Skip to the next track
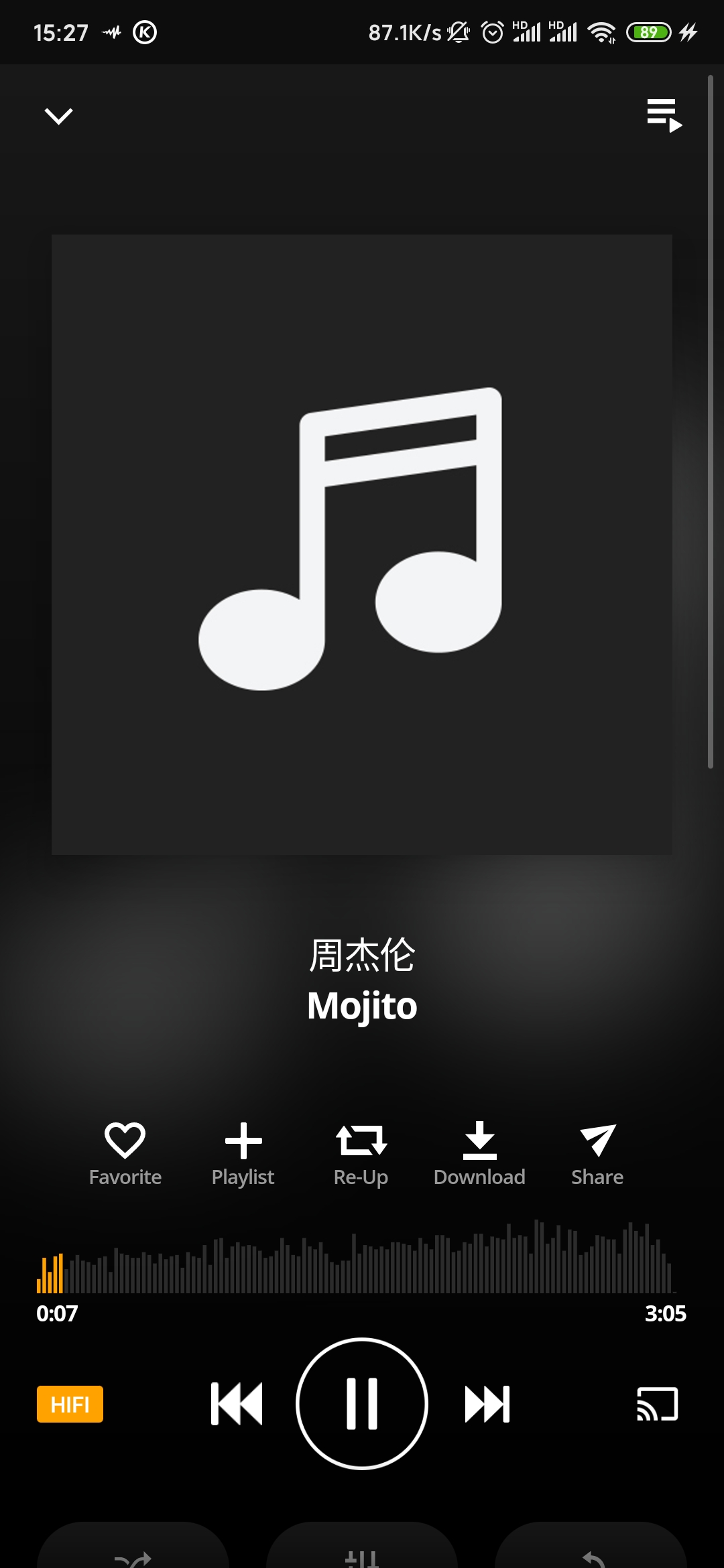 (x=487, y=1404)
